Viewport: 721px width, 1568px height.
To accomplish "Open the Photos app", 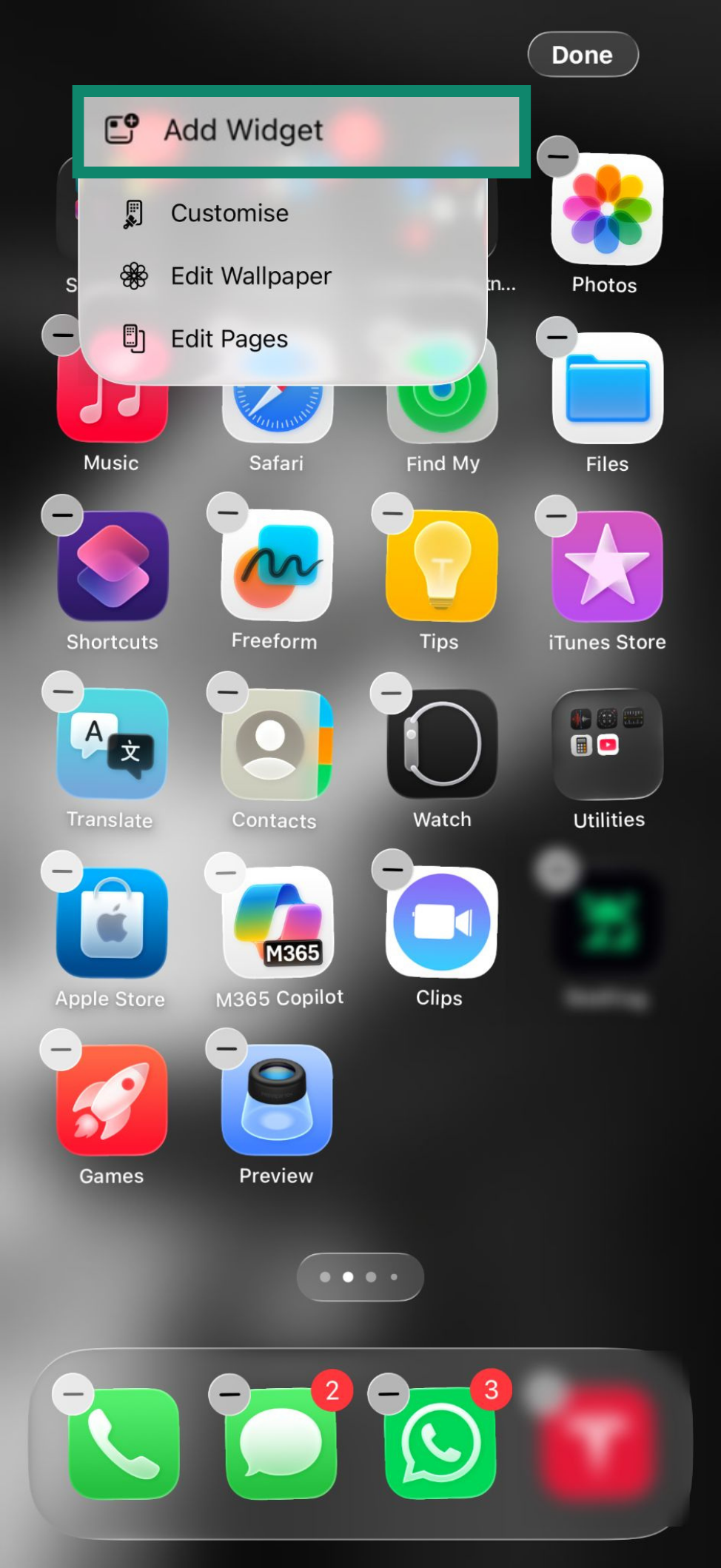I will 607,210.
